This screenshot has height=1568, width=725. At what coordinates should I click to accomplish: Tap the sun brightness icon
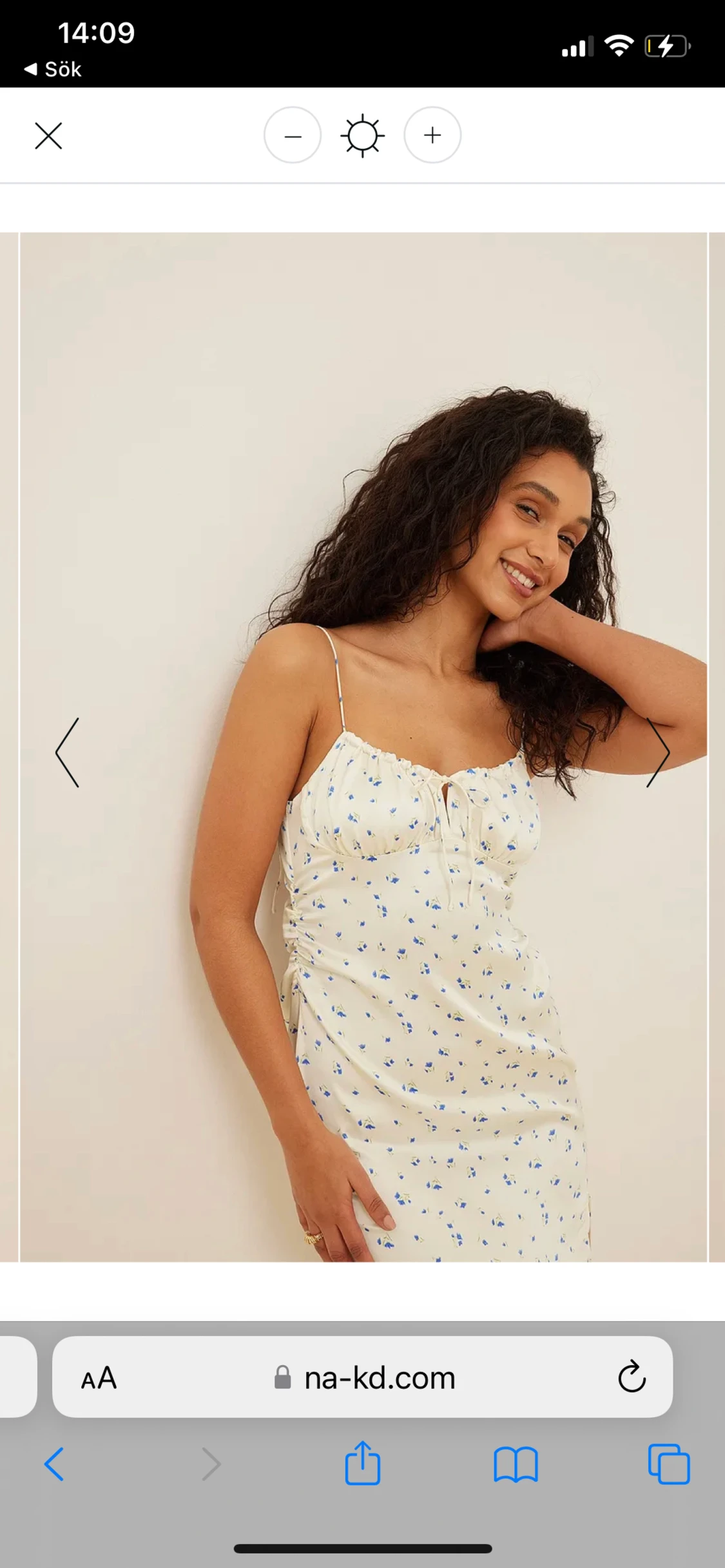[362, 135]
